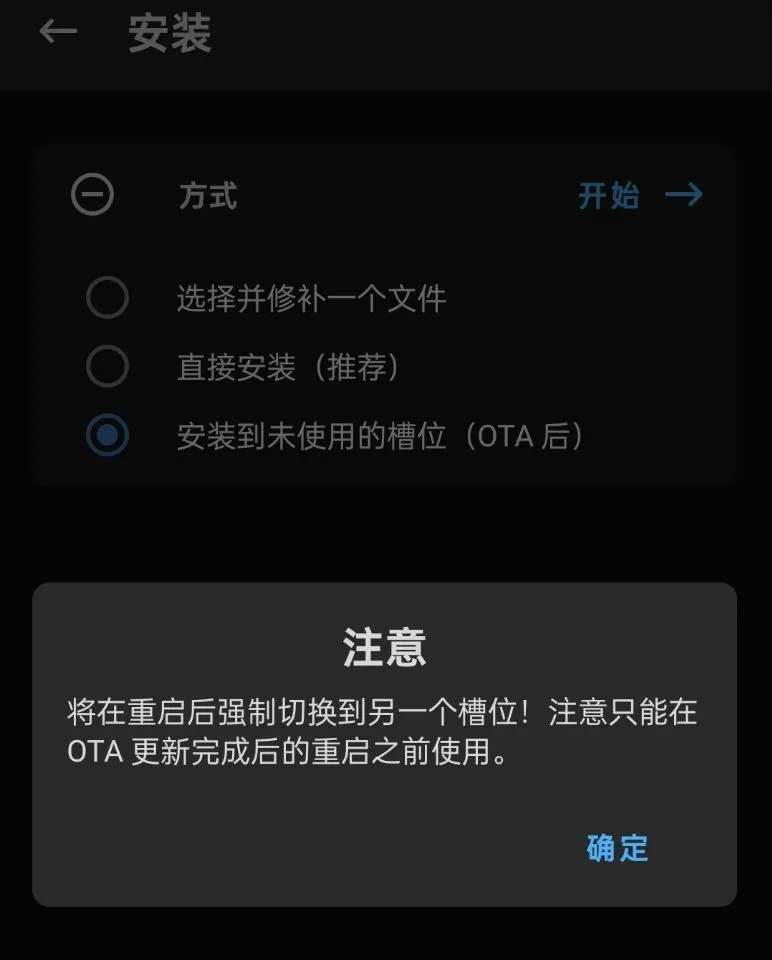The height and width of the screenshot is (960, 772).
Task: Tap 开始 to begin installation
Action: tap(640, 195)
